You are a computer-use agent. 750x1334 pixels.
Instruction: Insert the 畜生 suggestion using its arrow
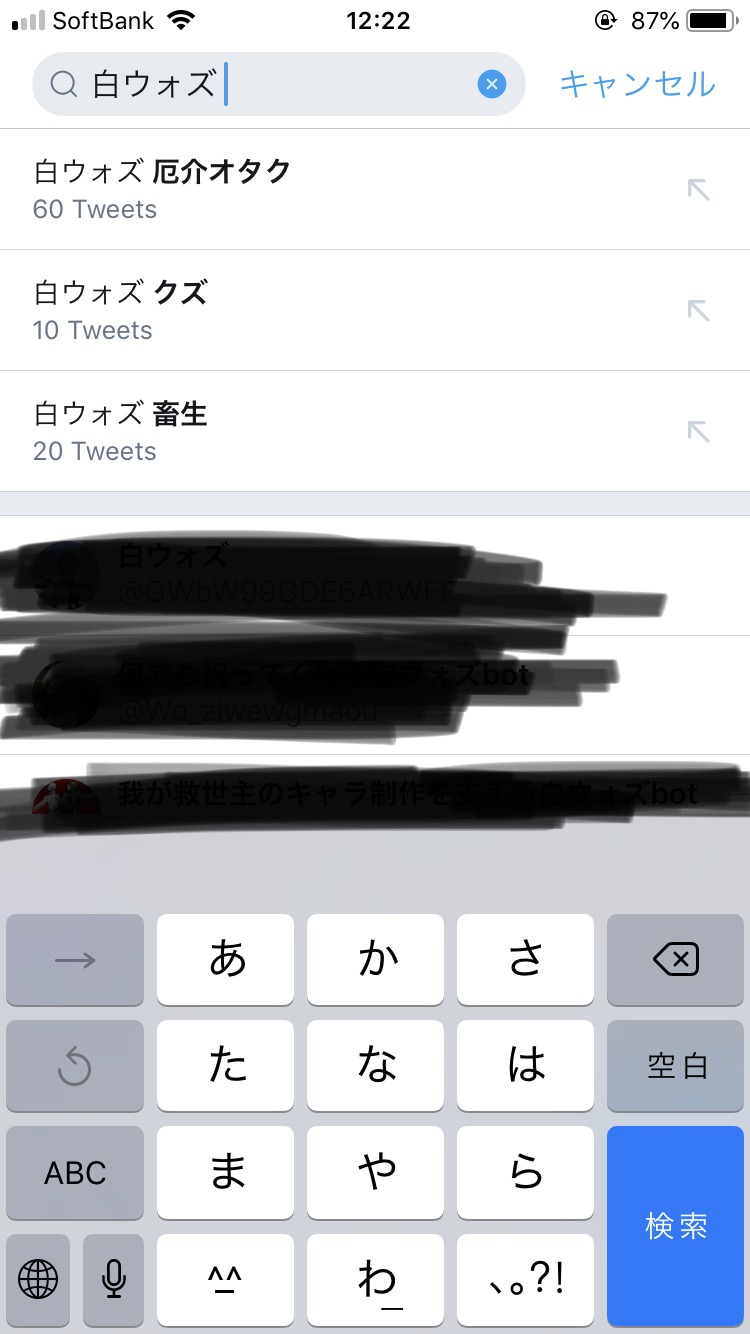[698, 431]
